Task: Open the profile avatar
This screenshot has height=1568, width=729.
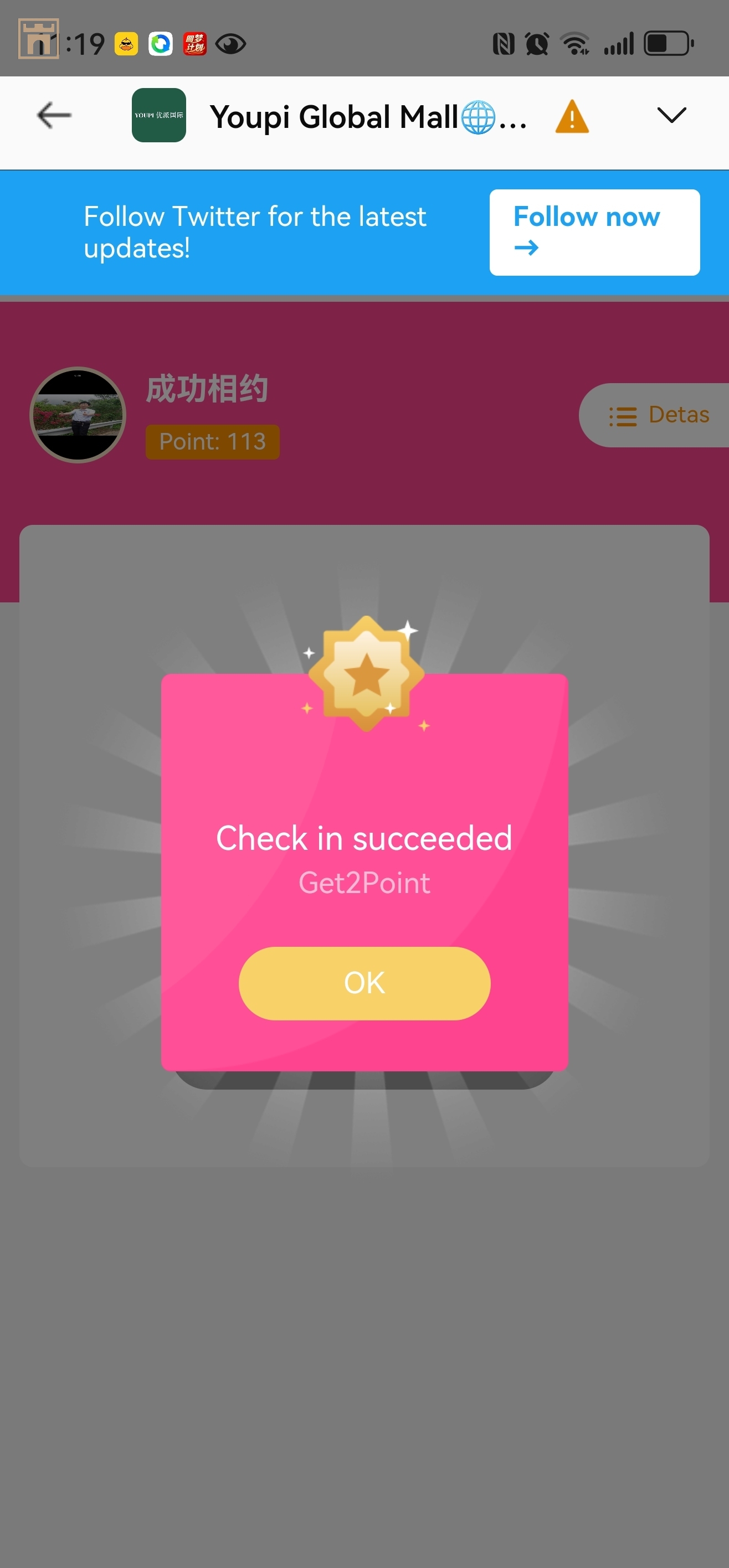Action: [78, 415]
